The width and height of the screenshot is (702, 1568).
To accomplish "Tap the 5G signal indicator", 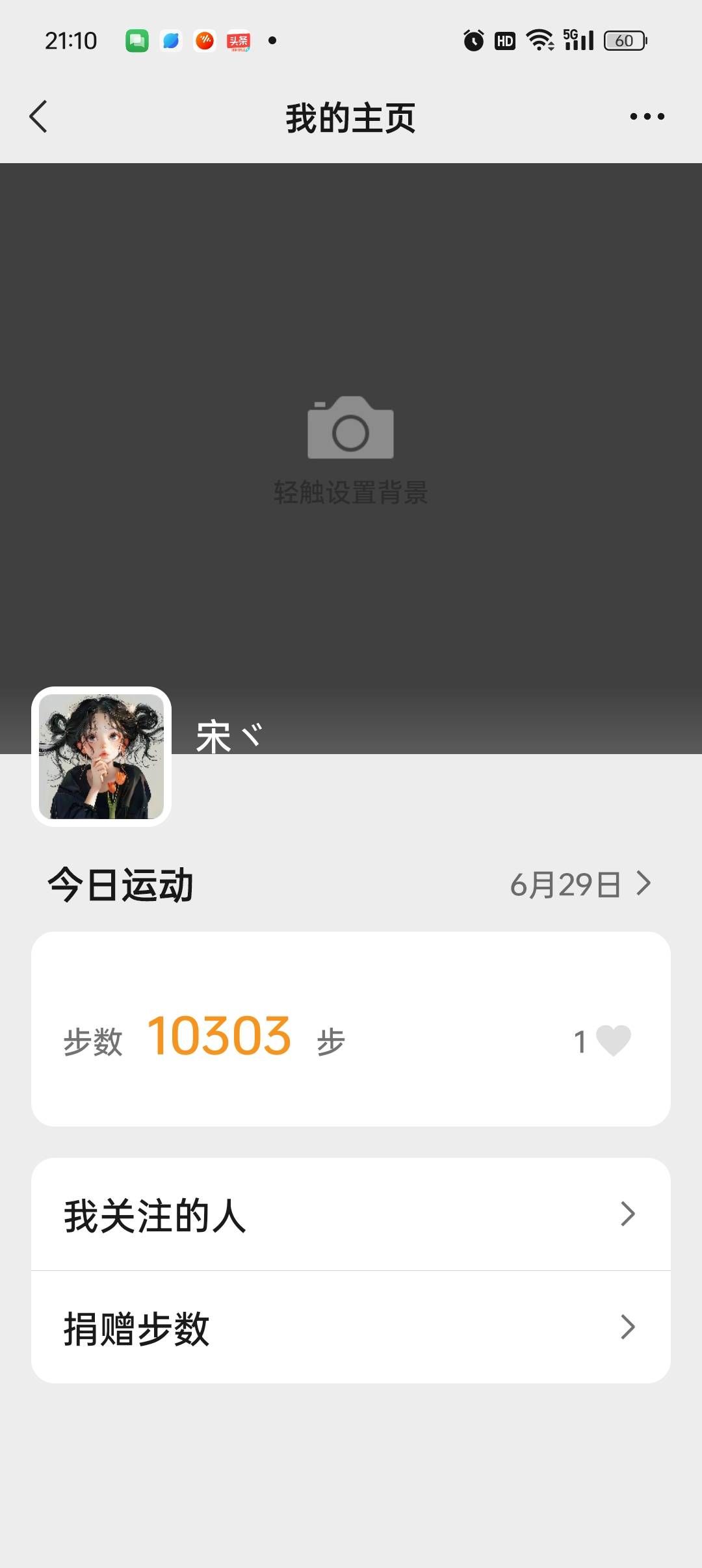I will coord(578,40).
